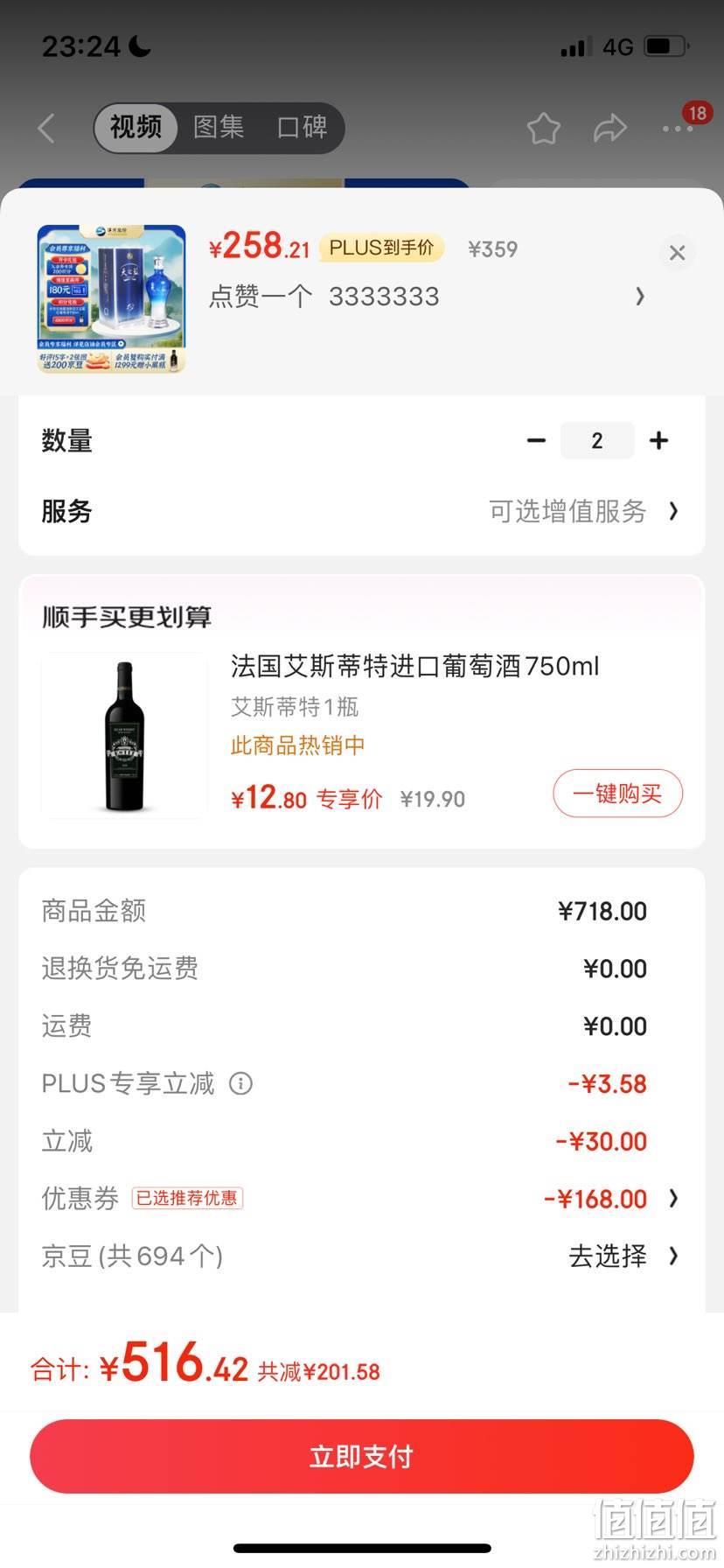Viewport: 724px width, 1568px height.
Task: Close the purchase options sheet
Action: coord(677,253)
